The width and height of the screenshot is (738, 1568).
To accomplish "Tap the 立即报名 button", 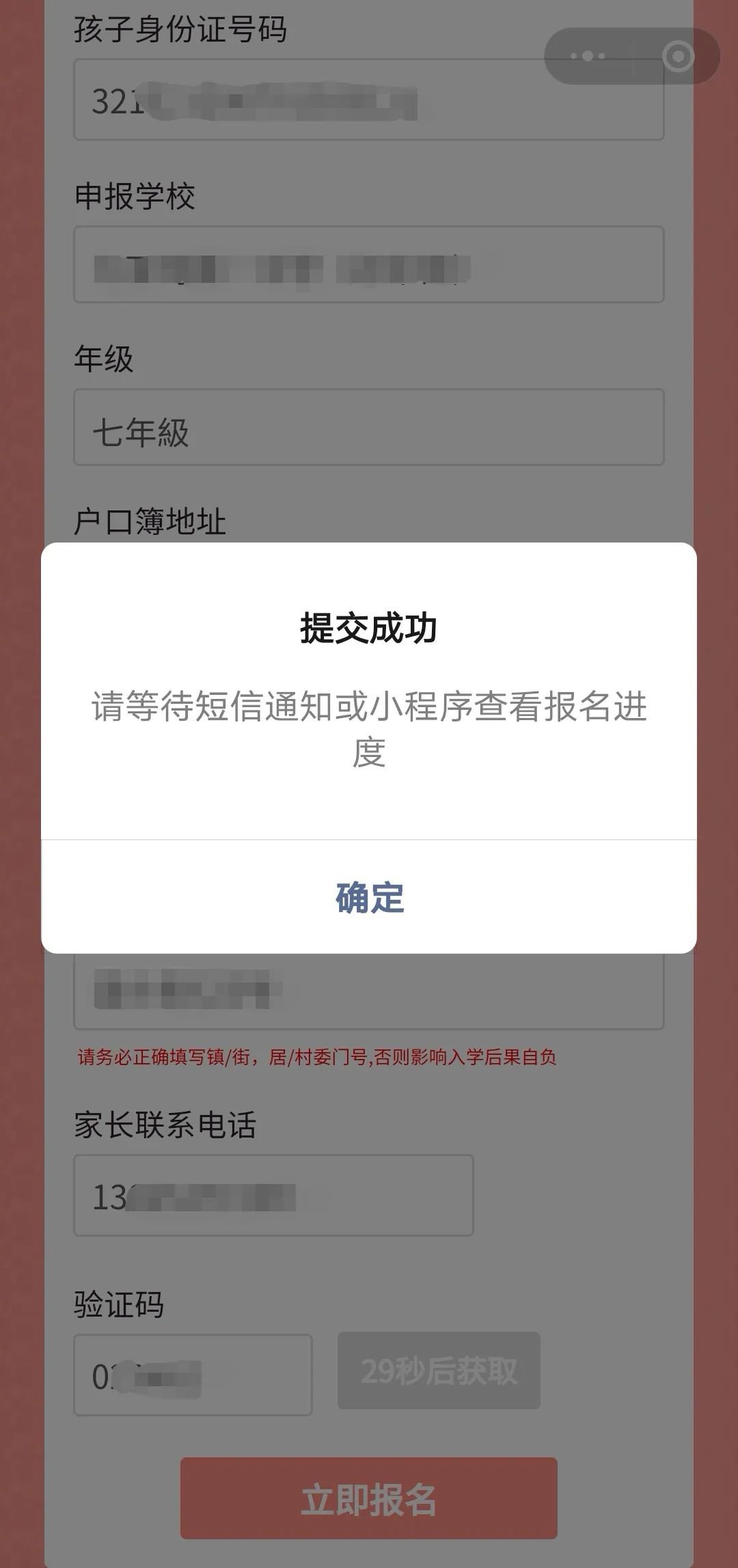I will click(x=369, y=1500).
